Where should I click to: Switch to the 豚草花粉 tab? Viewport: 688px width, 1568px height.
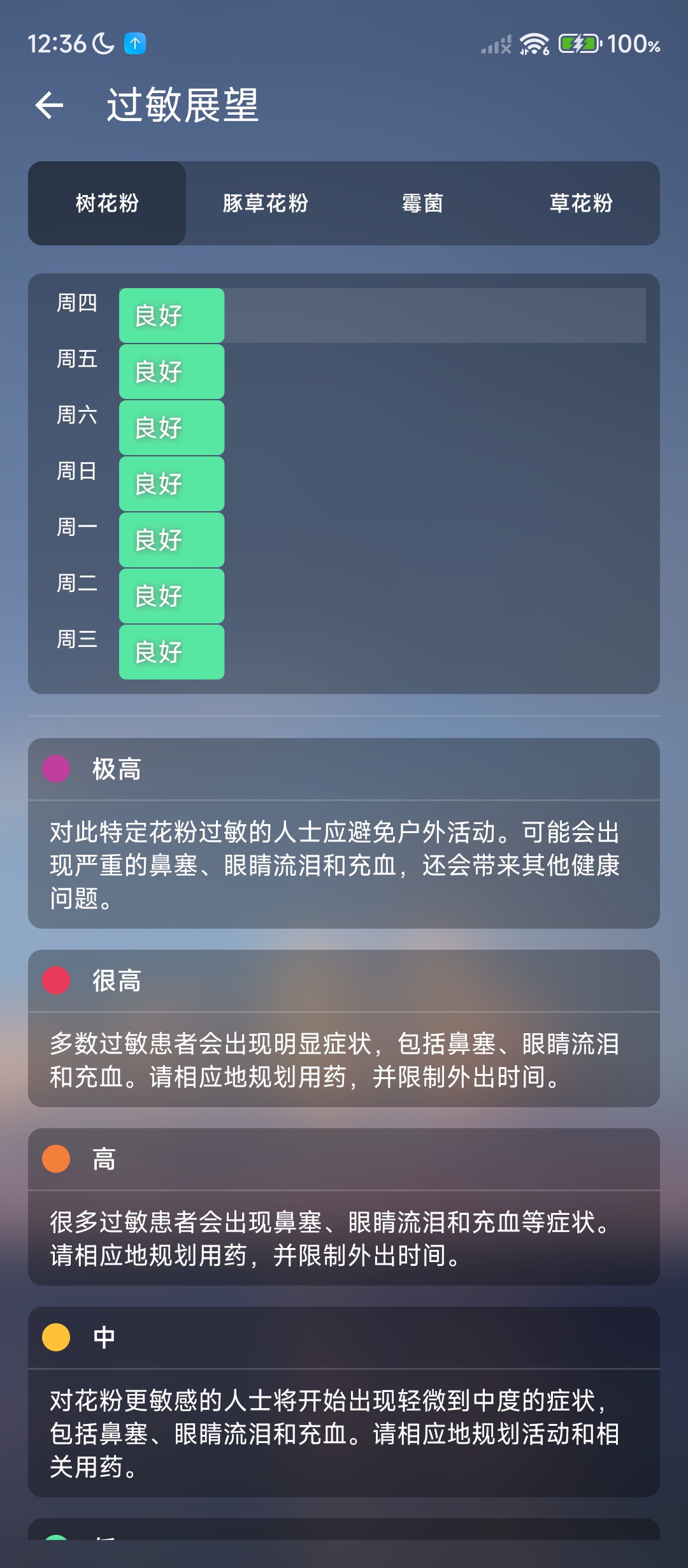coord(265,203)
